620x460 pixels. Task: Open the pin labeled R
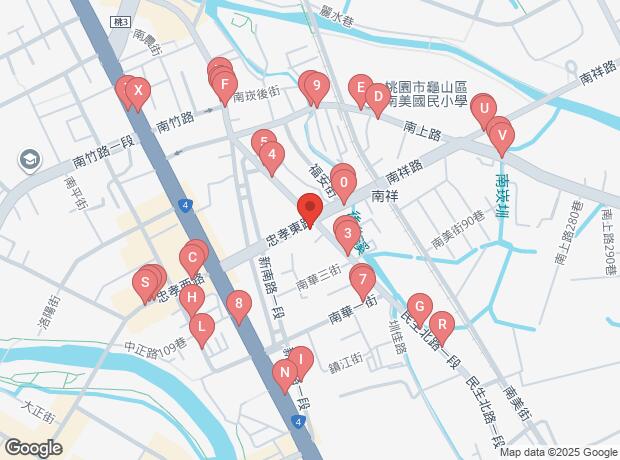pyautogui.click(x=441, y=325)
